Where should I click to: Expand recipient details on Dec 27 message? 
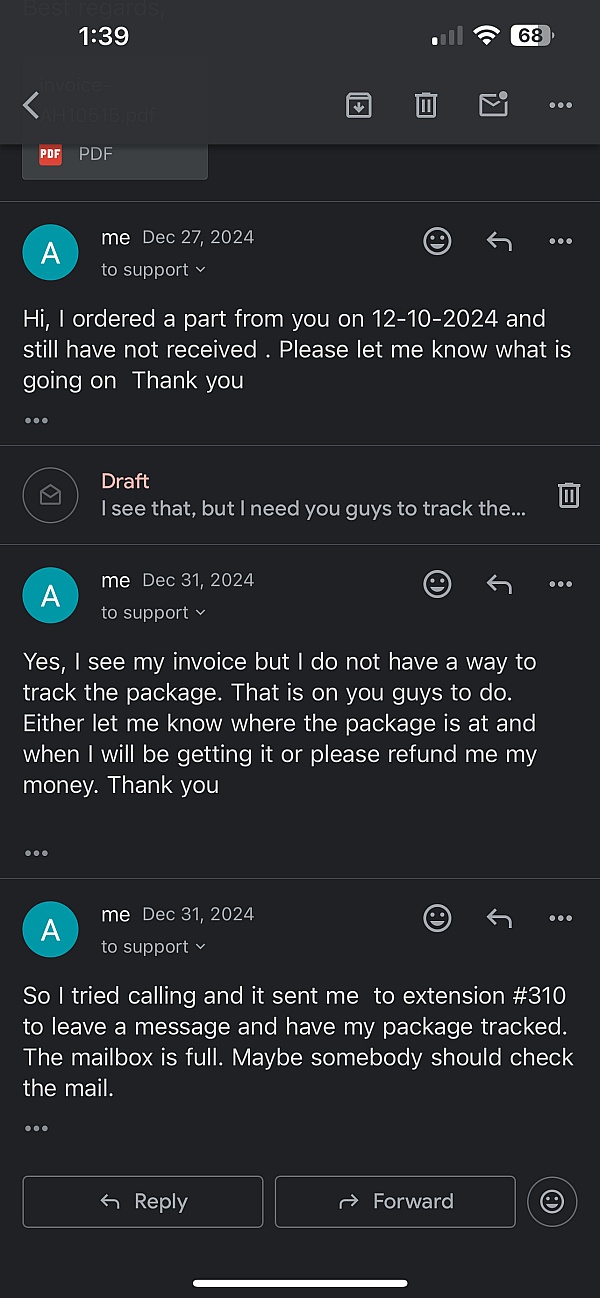(x=153, y=270)
